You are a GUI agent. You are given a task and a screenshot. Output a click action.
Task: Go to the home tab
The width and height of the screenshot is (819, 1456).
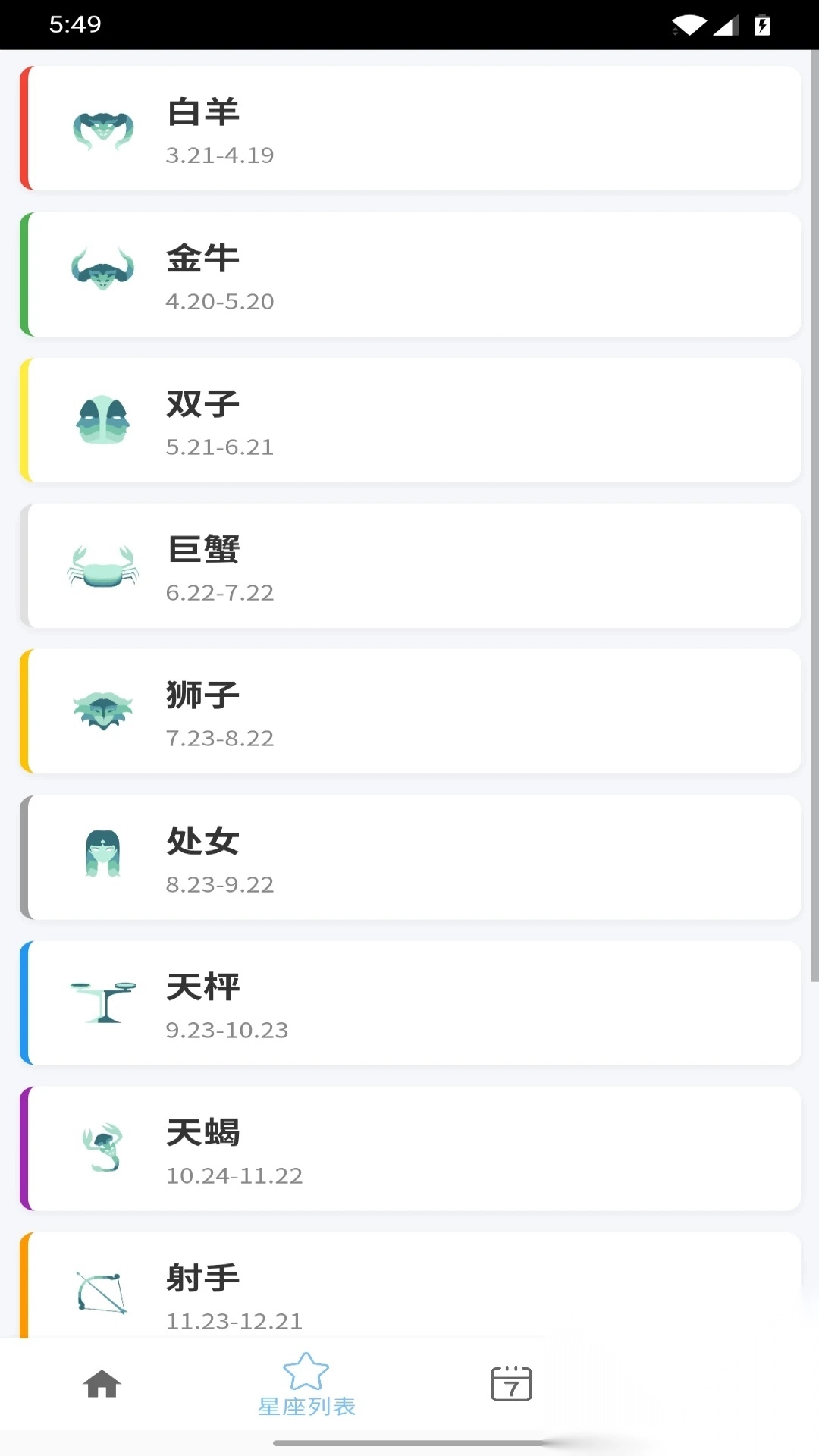[x=102, y=1384]
